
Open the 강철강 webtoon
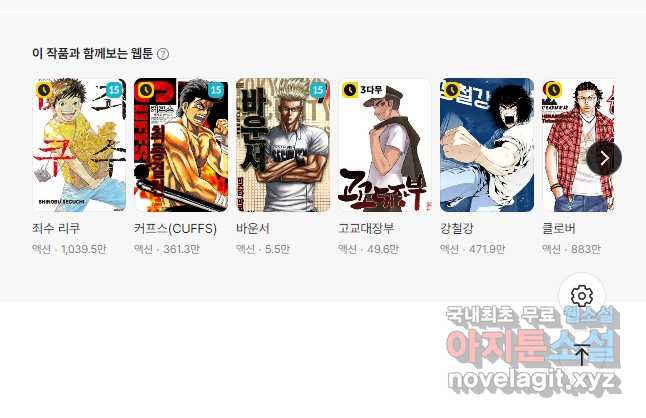click(487, 145)
